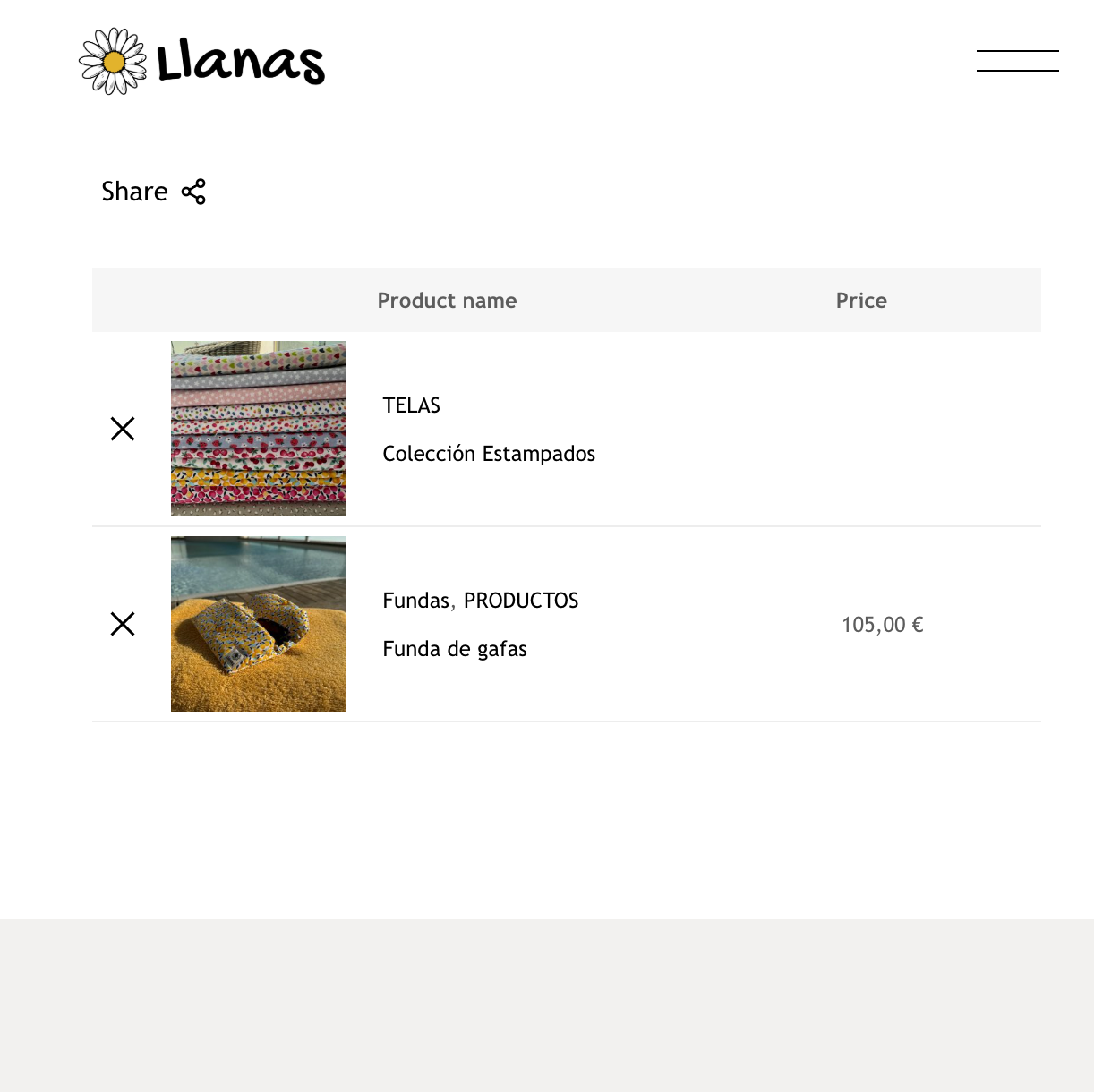Open the PRODUCTOS category link
The height and width of the screenshot is (1092, 1094).
(x=521, y=601)
